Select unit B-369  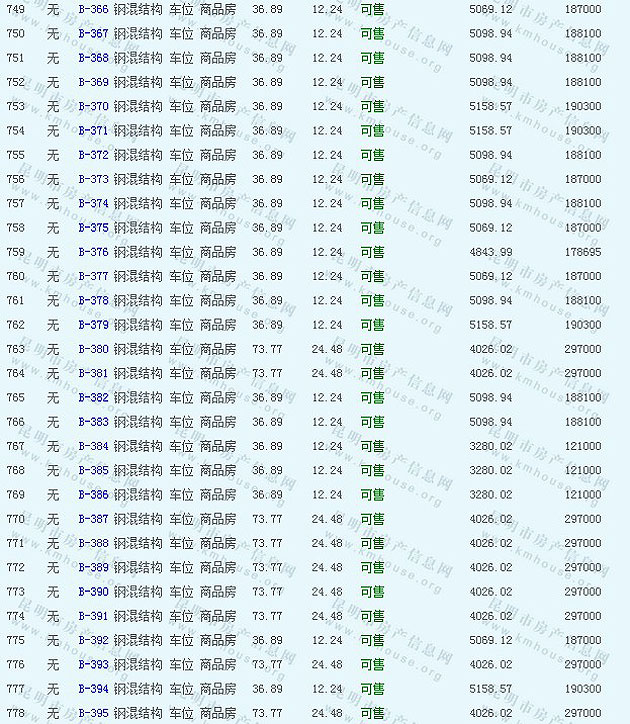click(93, 83)
